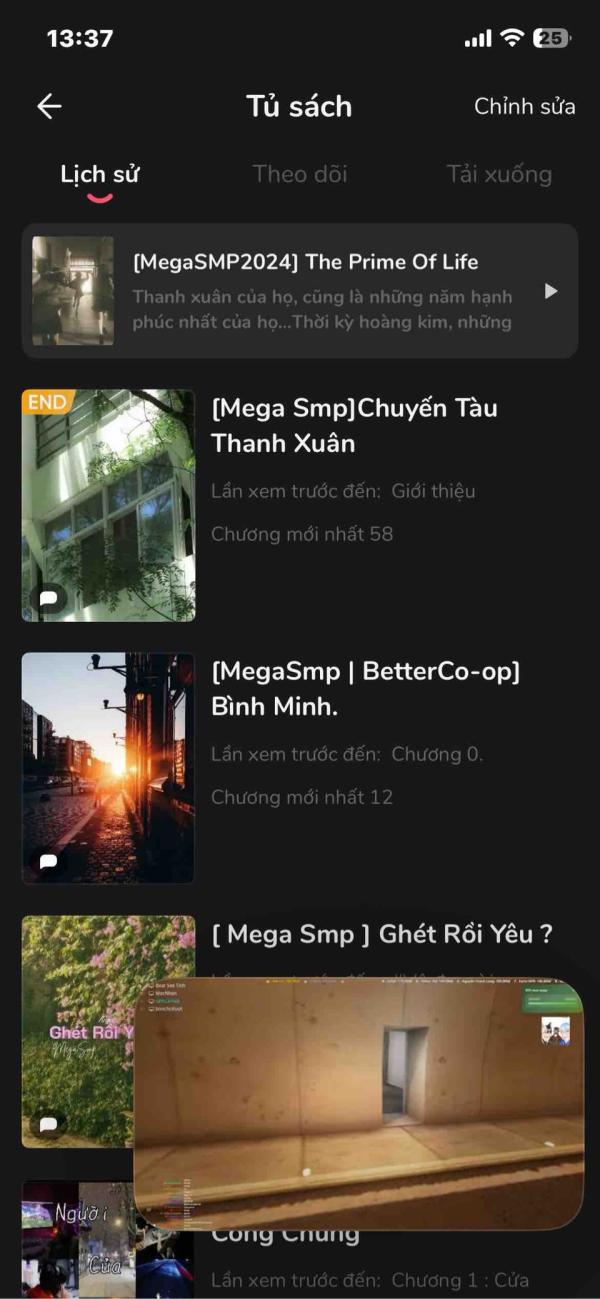600x1299 pixels.
Task: Tap Chỉnh sửa to edit the bookshelf
Action: pos(525,106)
